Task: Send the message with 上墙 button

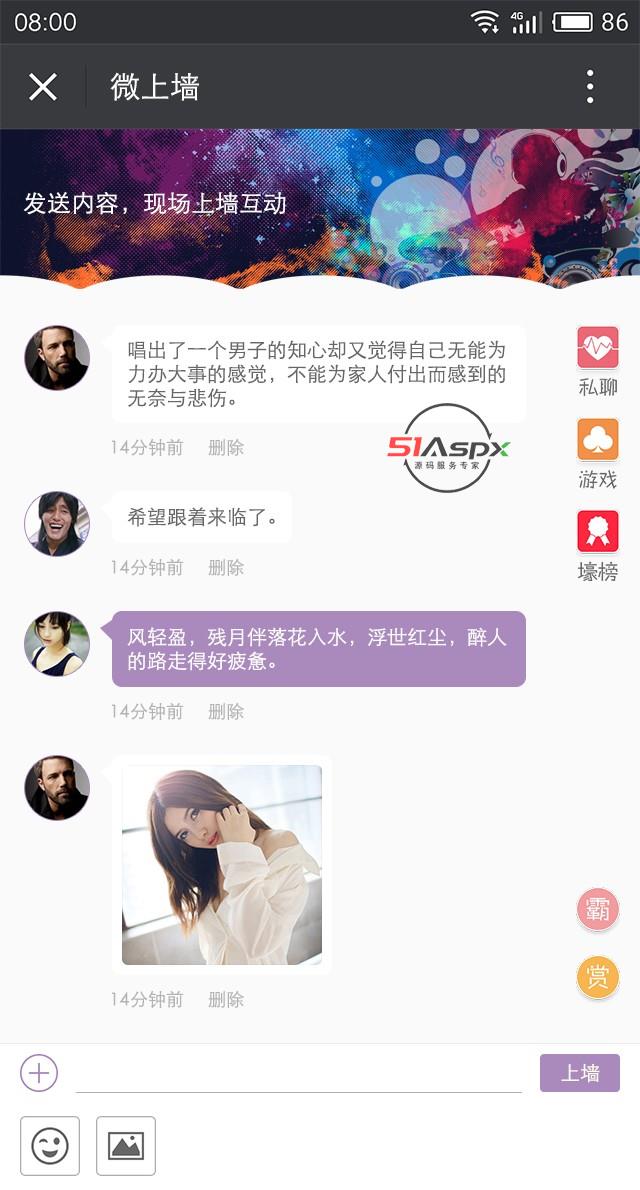Action: [580, 1073]
